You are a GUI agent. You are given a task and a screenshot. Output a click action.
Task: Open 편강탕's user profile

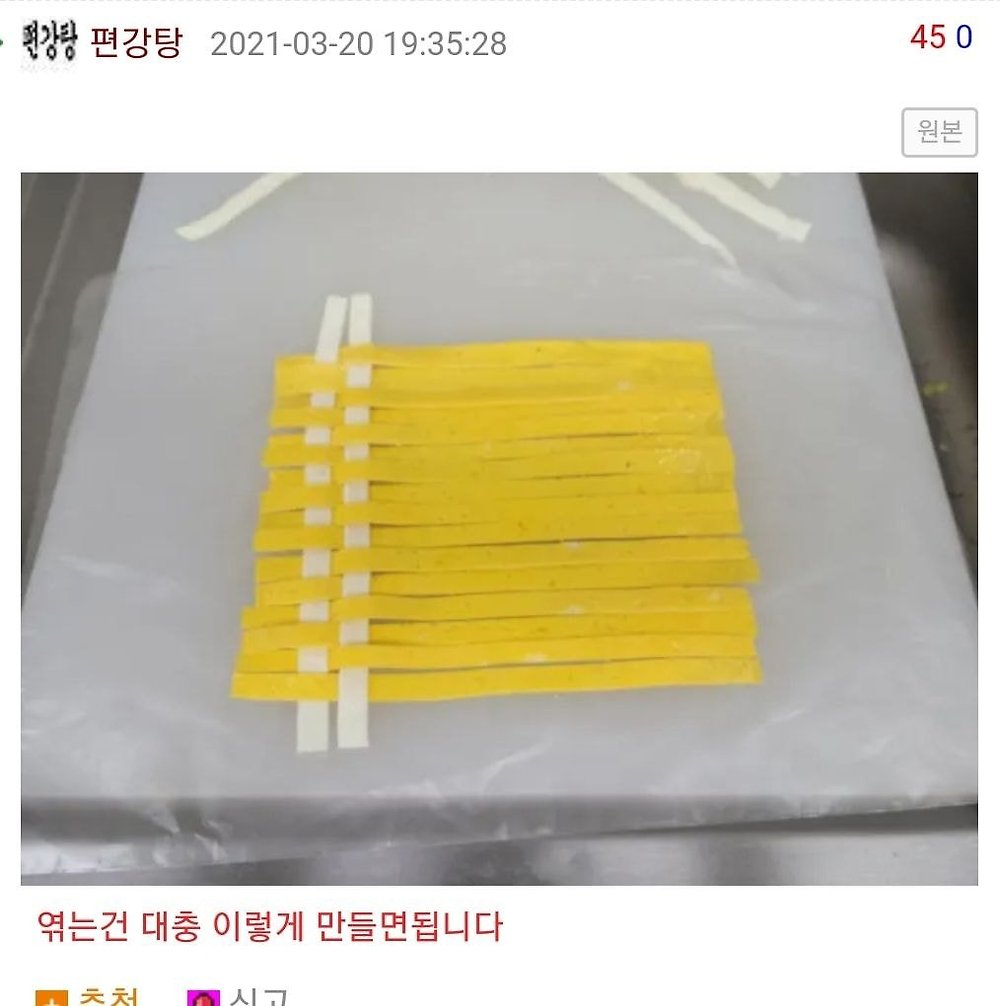coord(136,42)
